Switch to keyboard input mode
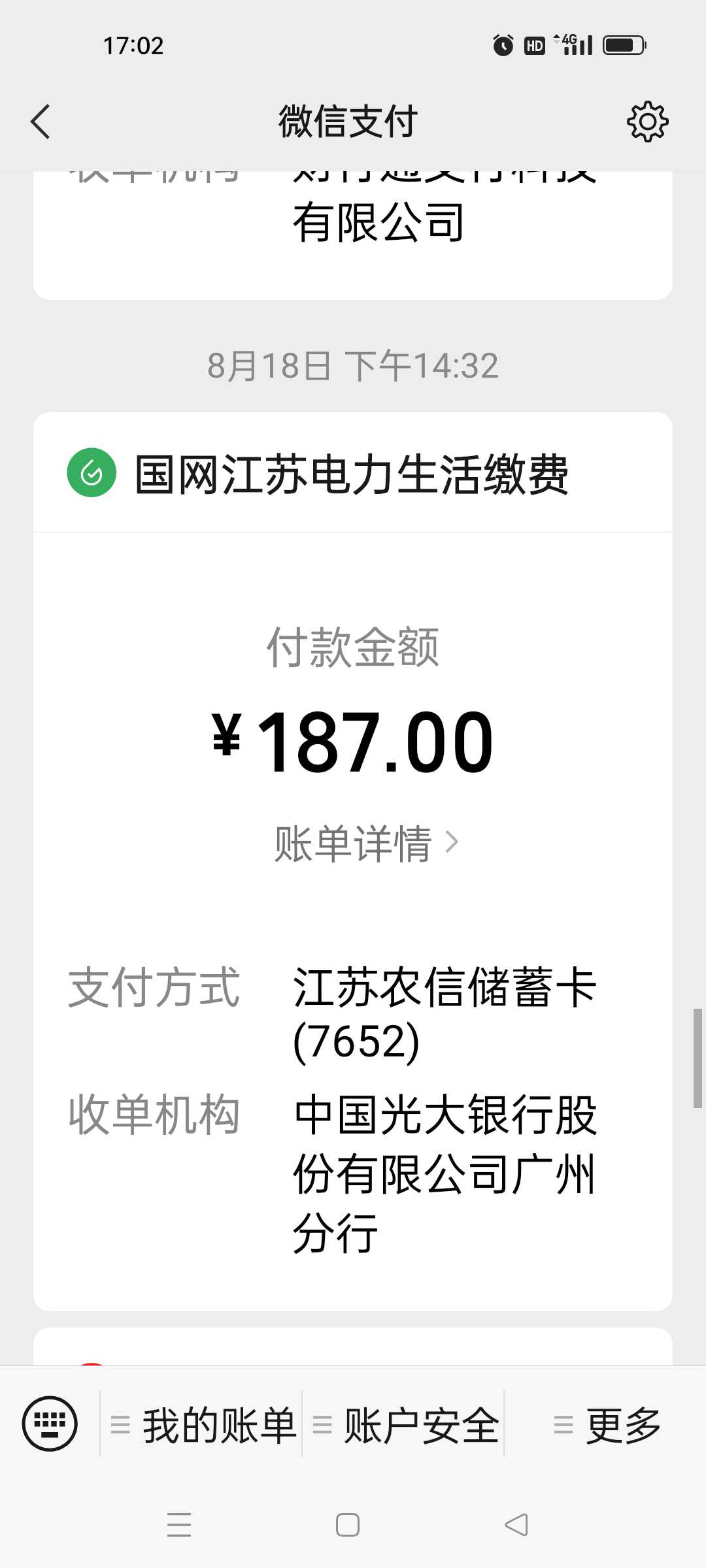 click(x=50, y=1424)
